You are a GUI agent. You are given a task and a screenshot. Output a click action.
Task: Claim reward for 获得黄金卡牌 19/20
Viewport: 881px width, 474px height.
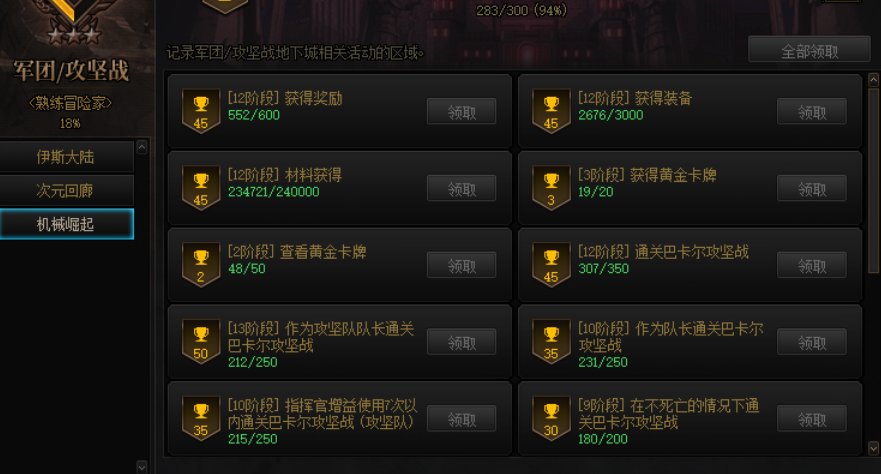click(811, 188)
